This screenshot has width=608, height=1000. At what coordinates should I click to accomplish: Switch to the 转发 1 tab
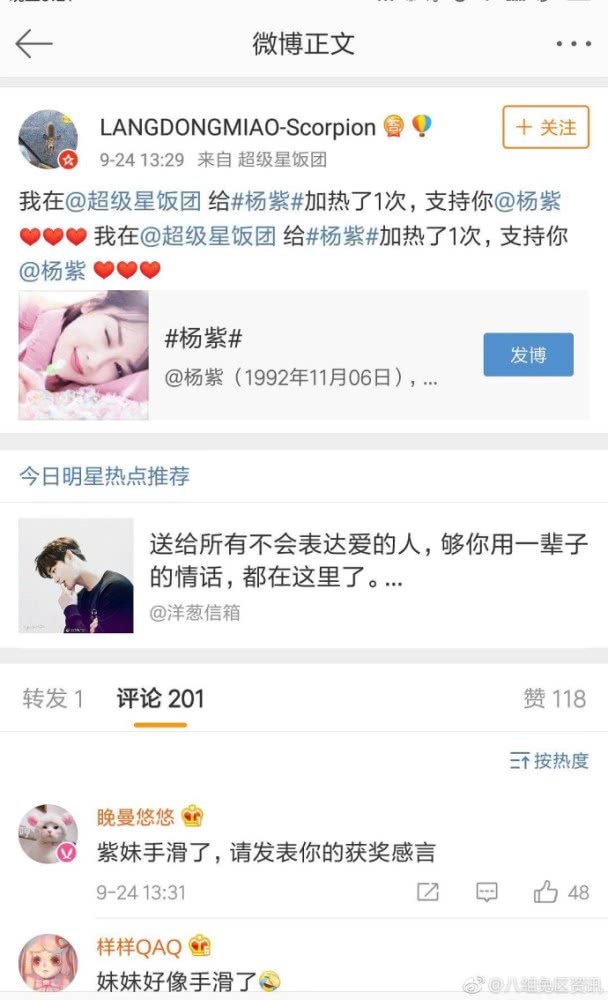pos(52,698)
